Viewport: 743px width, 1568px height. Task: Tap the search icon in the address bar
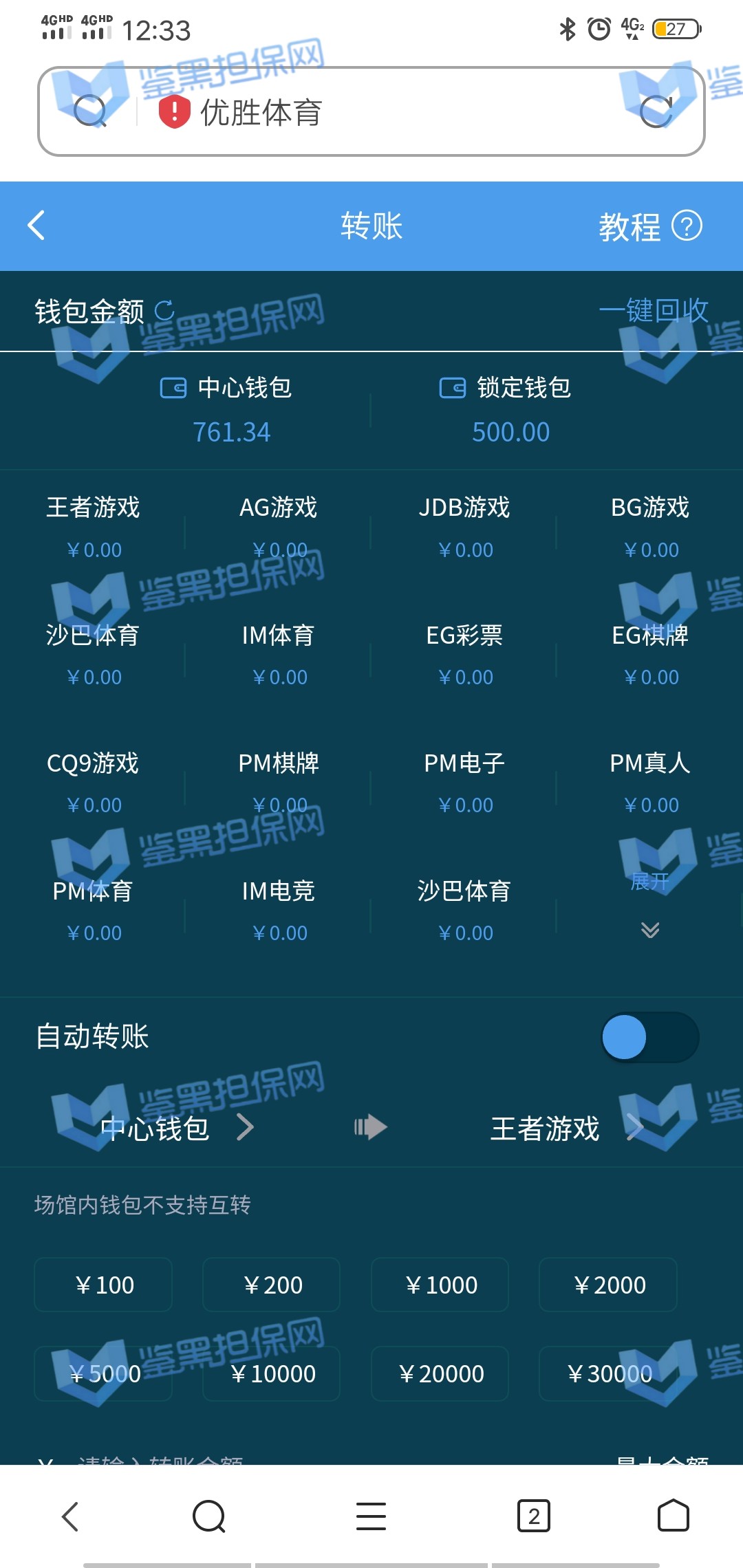pyautogui.click(x=89, y=112)
